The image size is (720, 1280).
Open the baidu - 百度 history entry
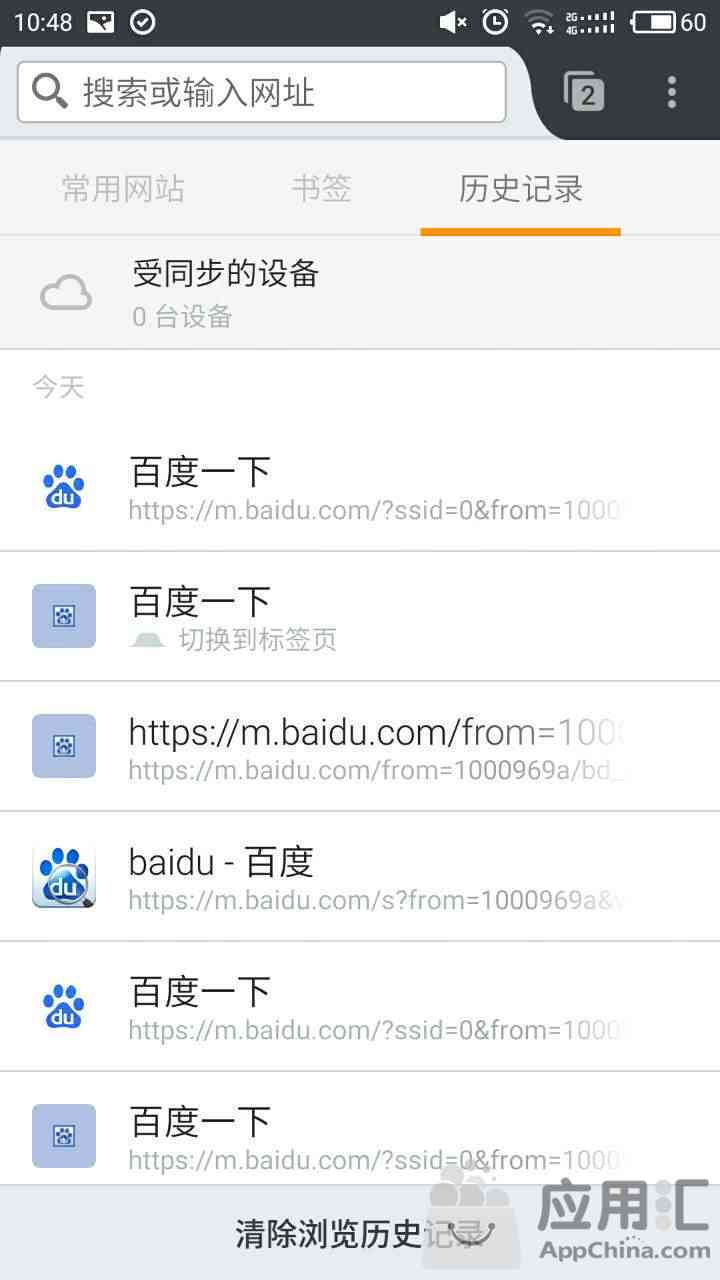(x=360, y=876)
